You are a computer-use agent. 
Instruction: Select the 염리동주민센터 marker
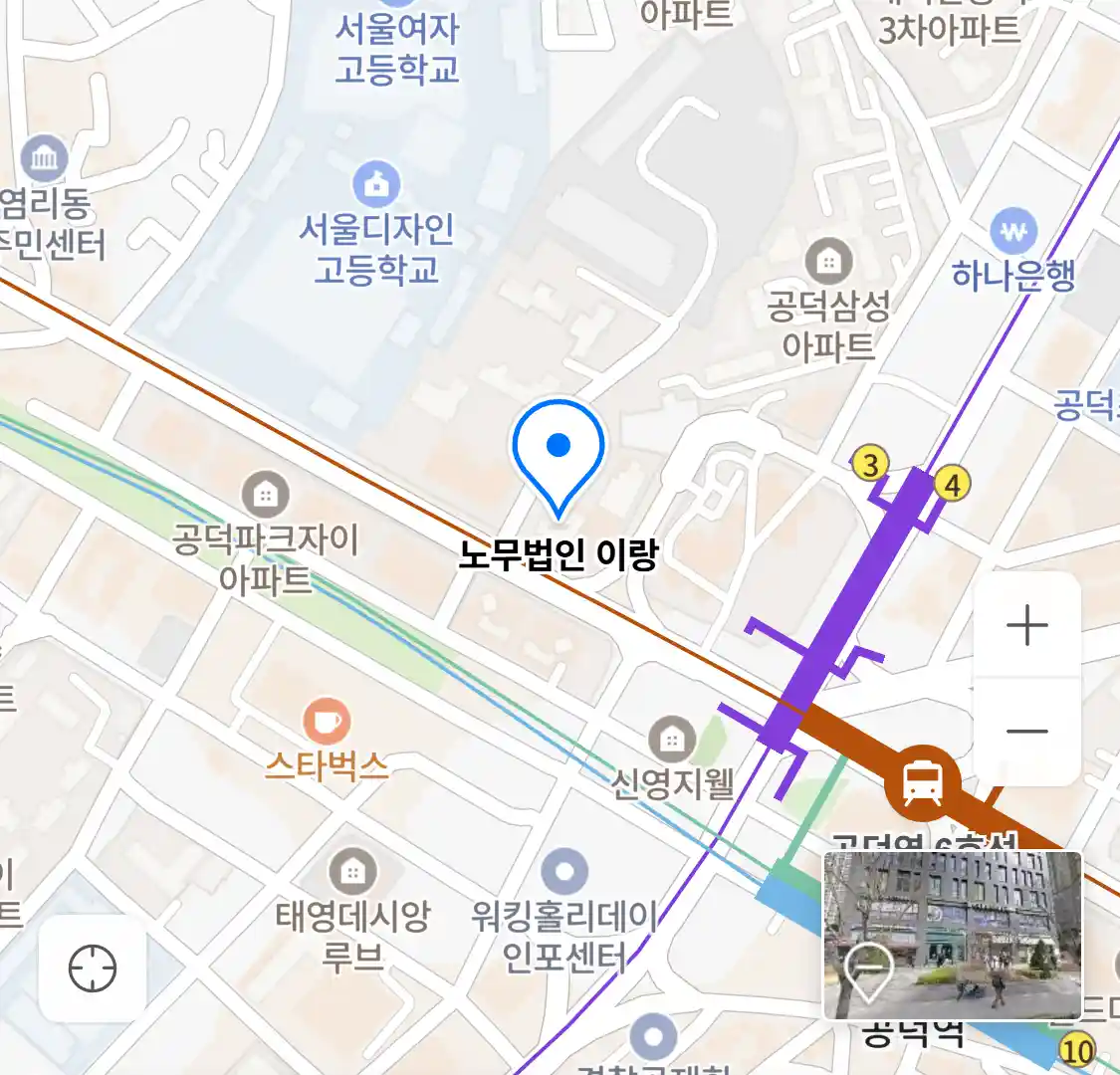[x=45, y=158]
